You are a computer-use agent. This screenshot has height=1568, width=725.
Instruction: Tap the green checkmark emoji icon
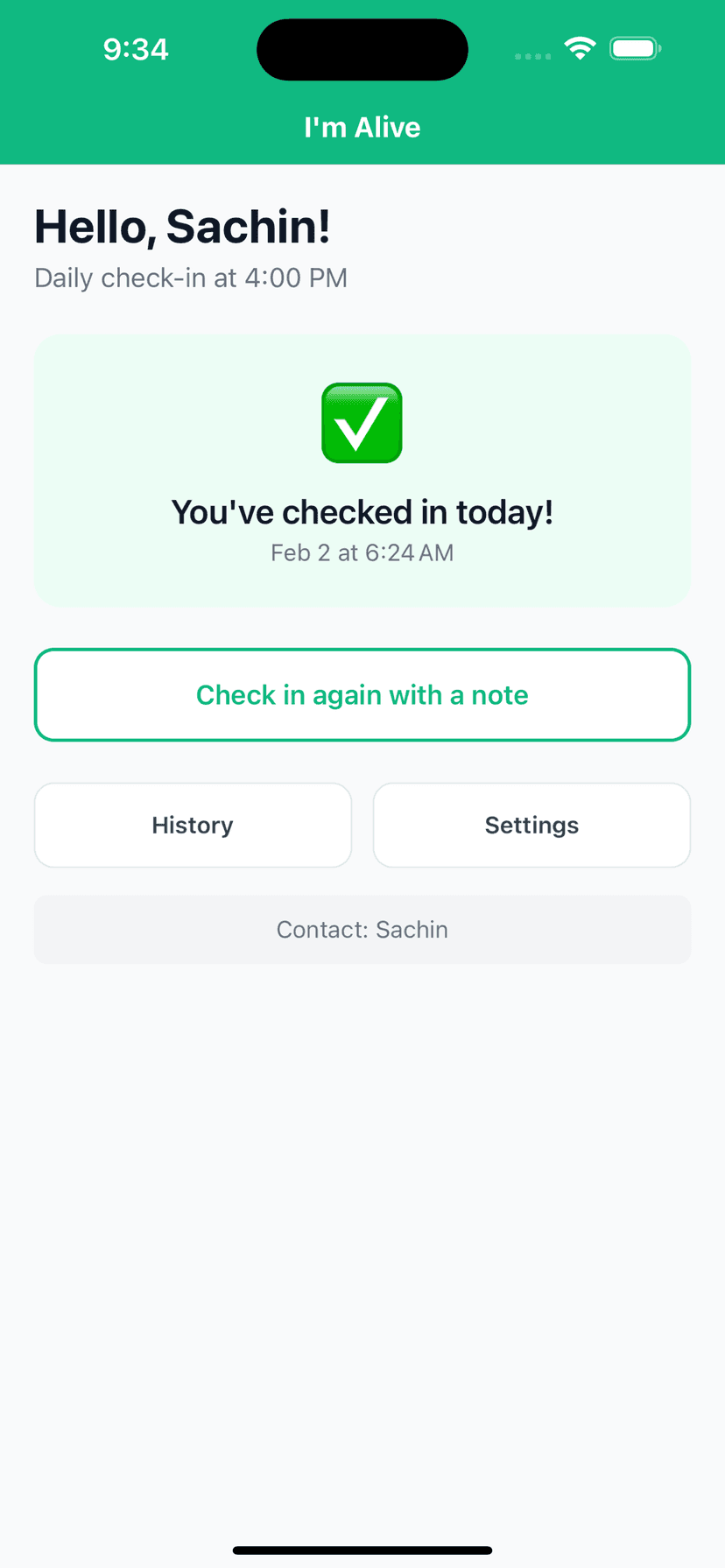[x=362, y=423]
